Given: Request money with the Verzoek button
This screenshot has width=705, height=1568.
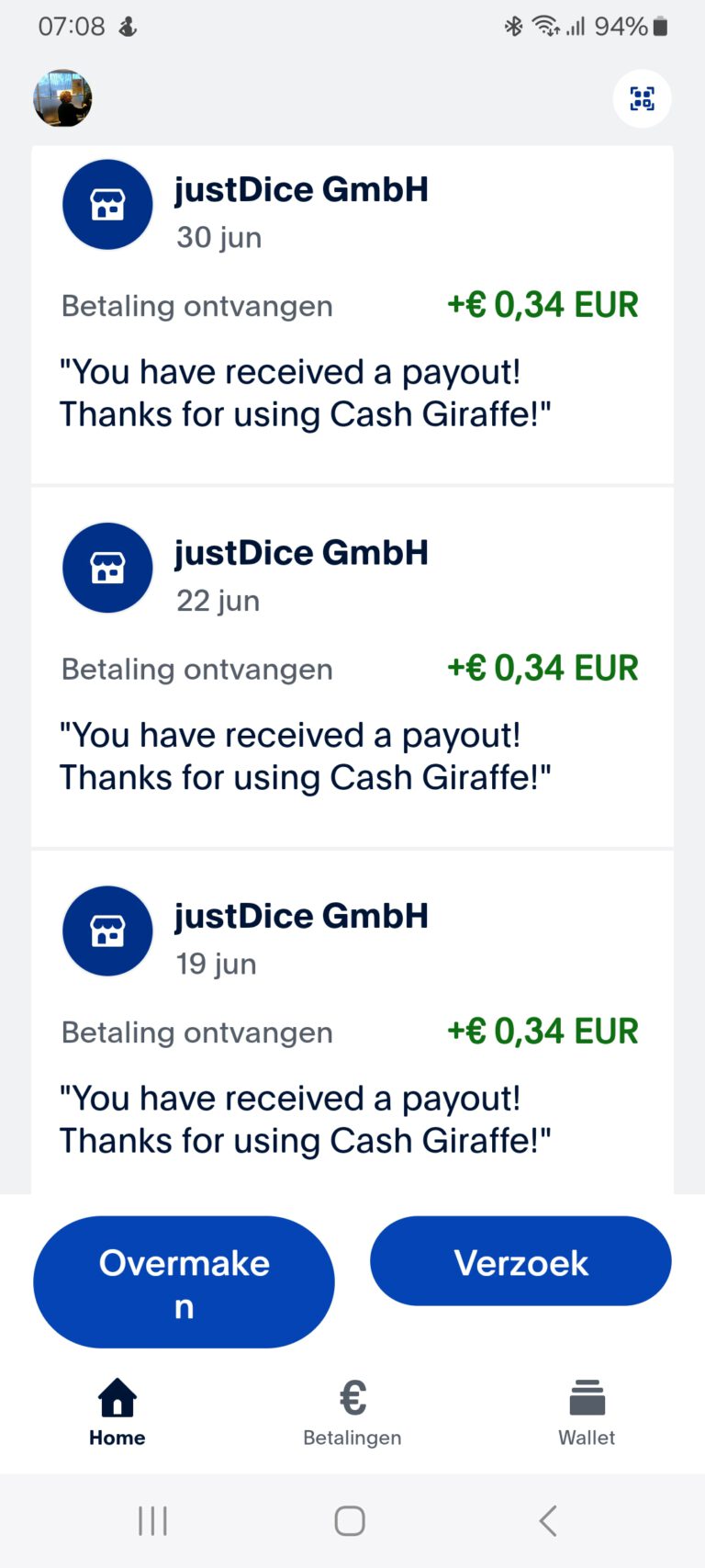Looking at the screenshot, I should pos(520,1261).
